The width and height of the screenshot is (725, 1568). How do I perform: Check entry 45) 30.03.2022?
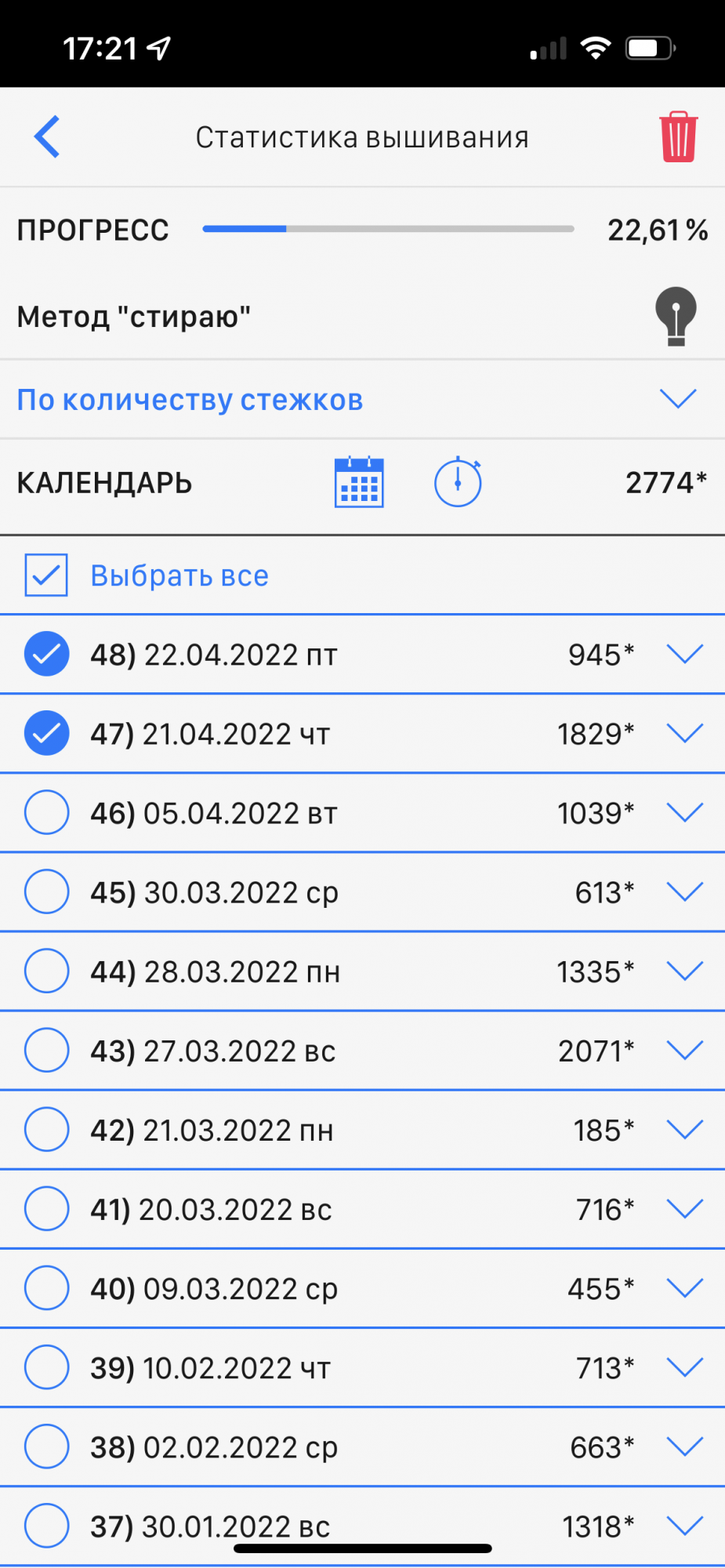(46, 892)
